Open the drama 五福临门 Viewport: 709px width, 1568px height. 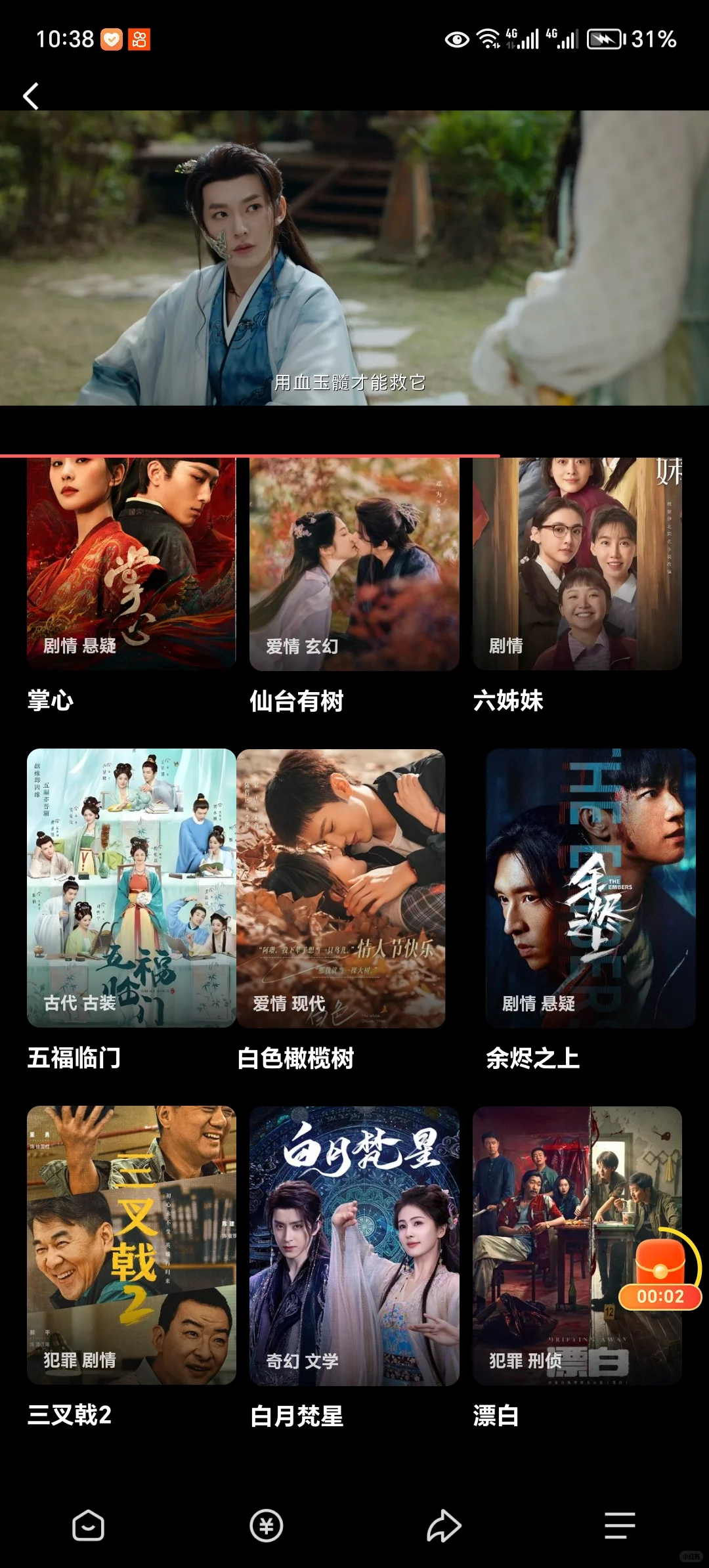(x=131, y=888)
